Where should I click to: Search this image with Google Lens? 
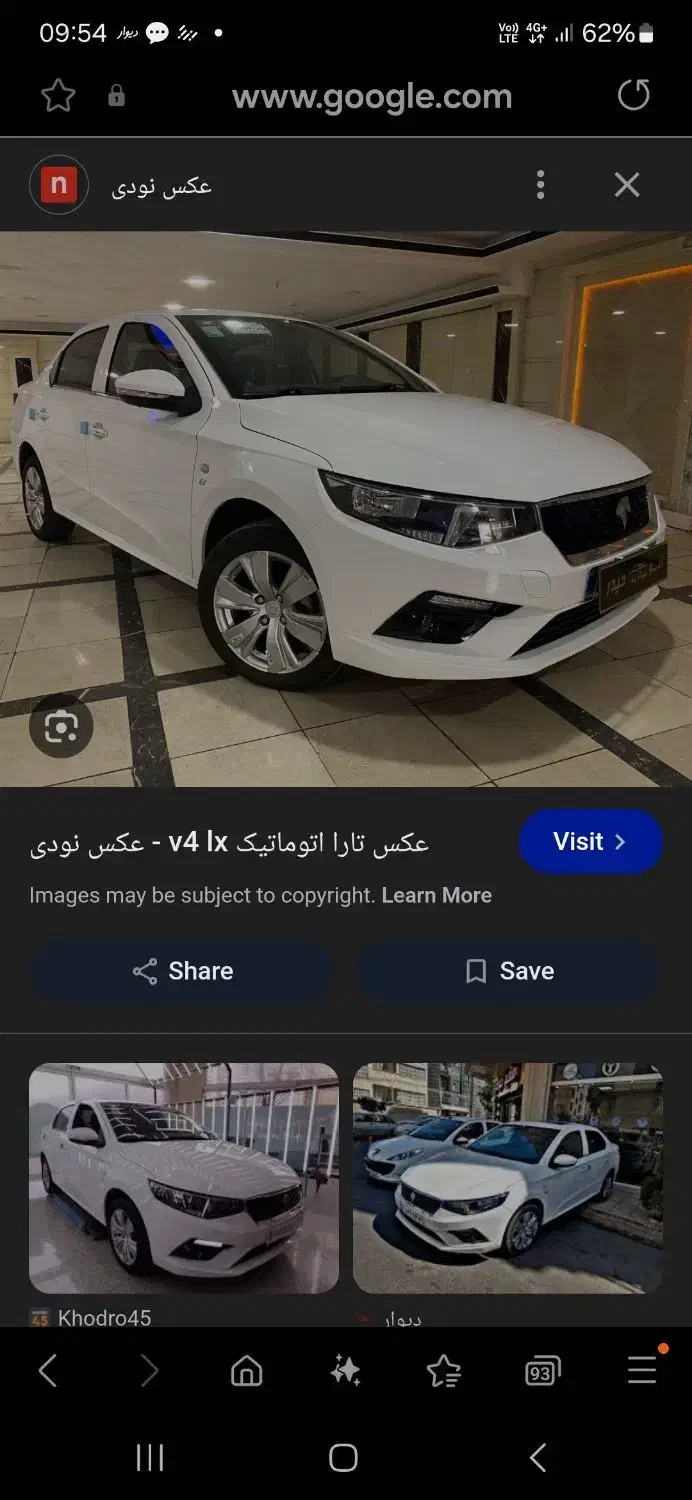[61, 727]
